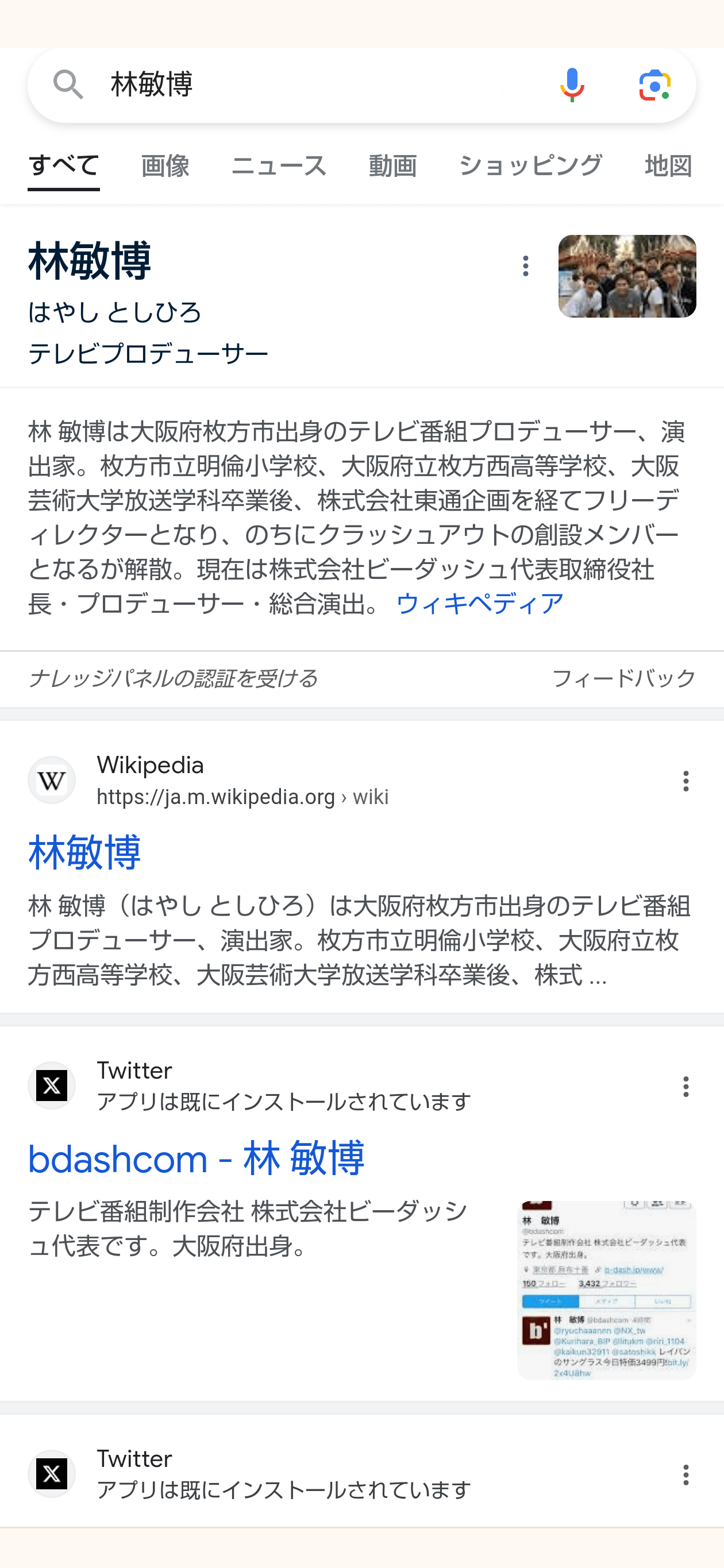Image resolution: width=724 pixels, height=1568 pixels.
Task: Open the Wikipedia result titled 林敏博
Action: tap(84, 853)
